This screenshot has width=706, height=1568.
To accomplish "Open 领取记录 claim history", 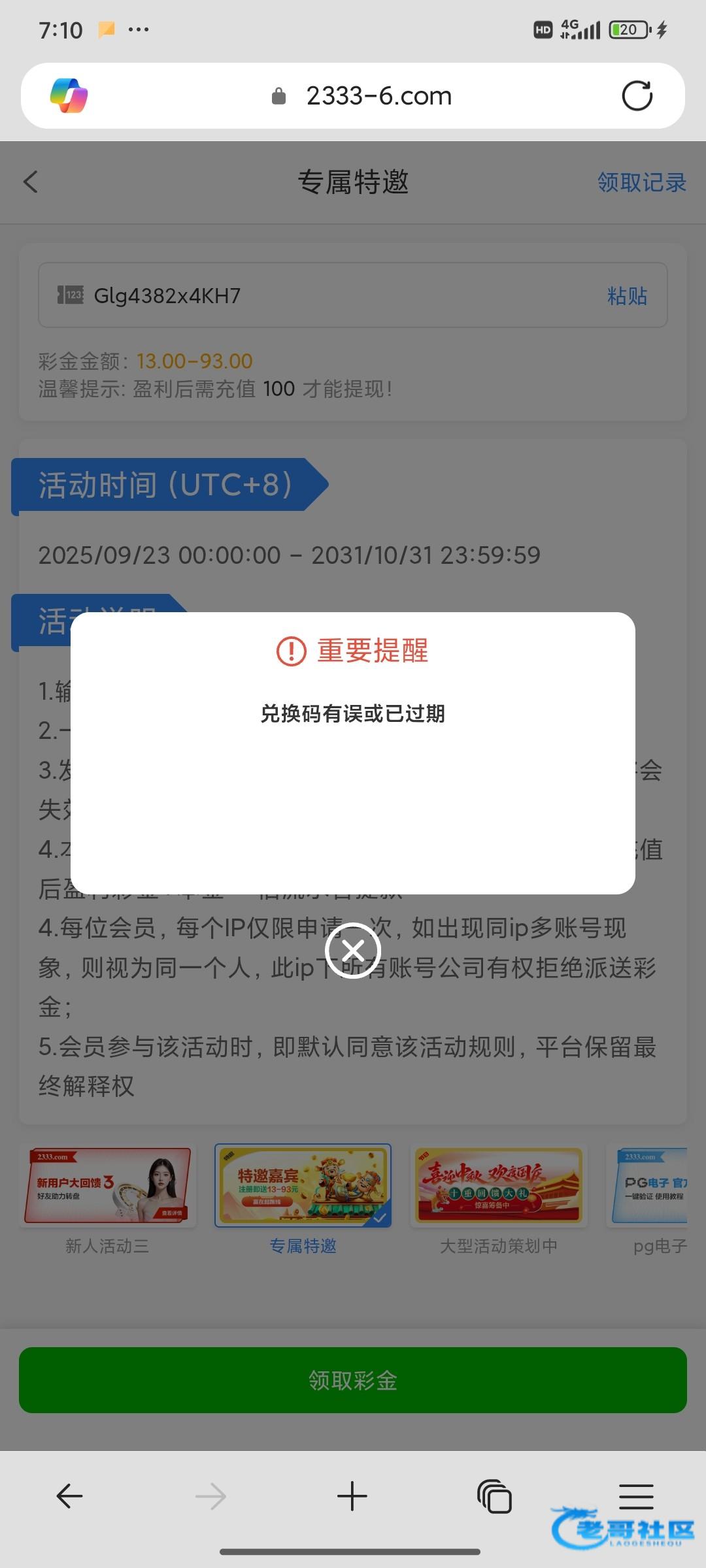I will 641,182.
